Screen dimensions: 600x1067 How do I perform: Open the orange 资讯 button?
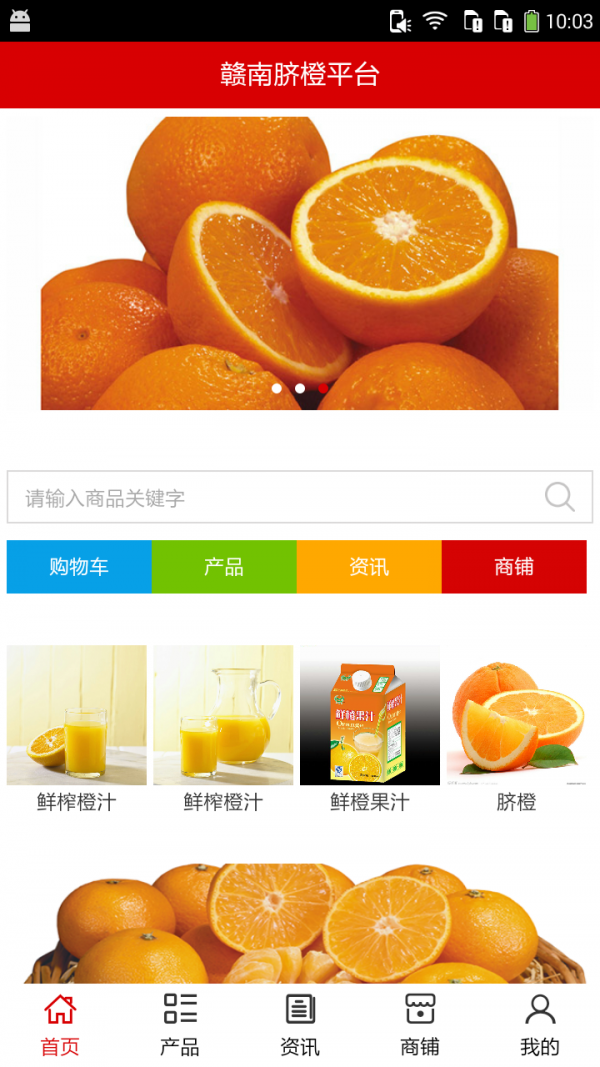(x=369, y=567)
